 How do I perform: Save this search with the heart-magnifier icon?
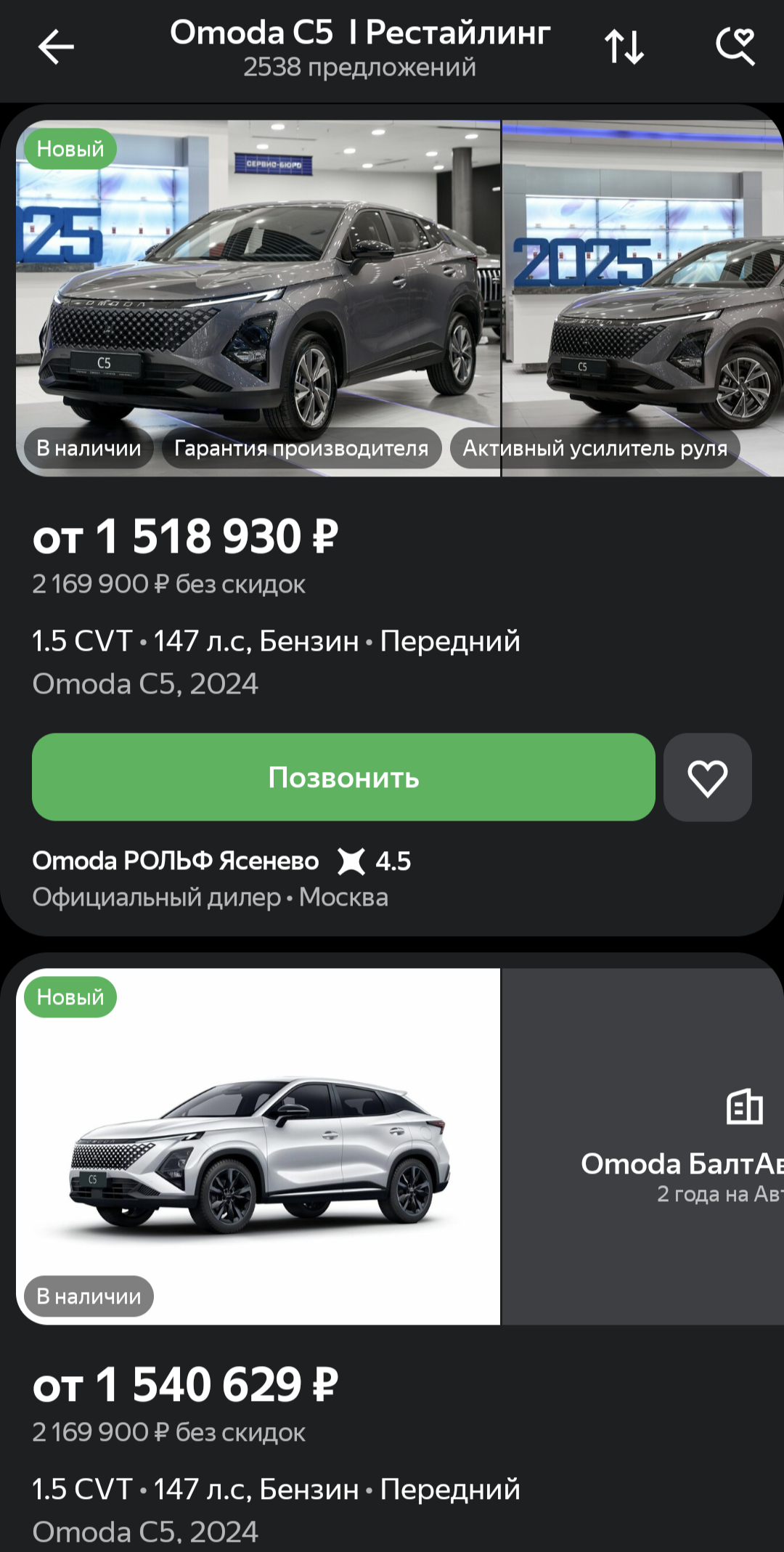(735, 48)
